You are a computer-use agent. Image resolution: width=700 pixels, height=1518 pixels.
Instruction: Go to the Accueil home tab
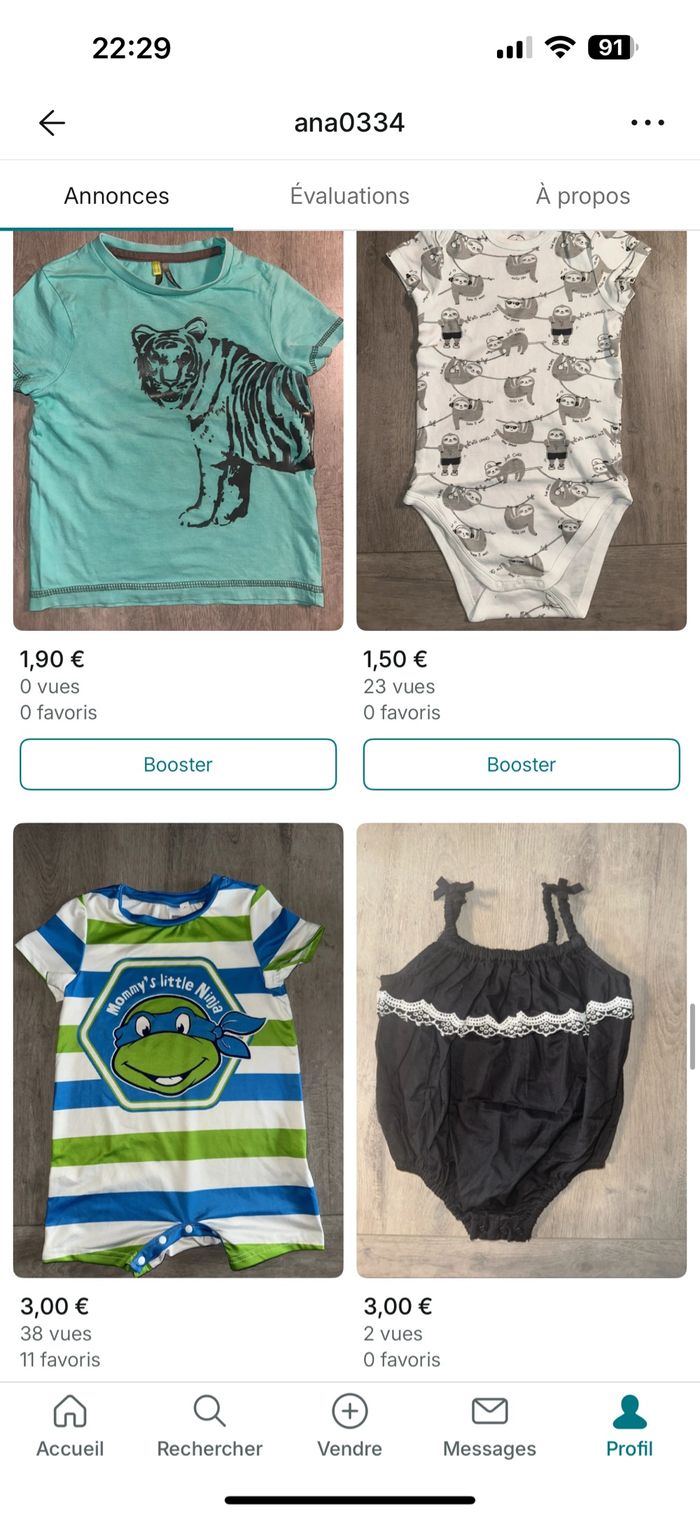70,1426
